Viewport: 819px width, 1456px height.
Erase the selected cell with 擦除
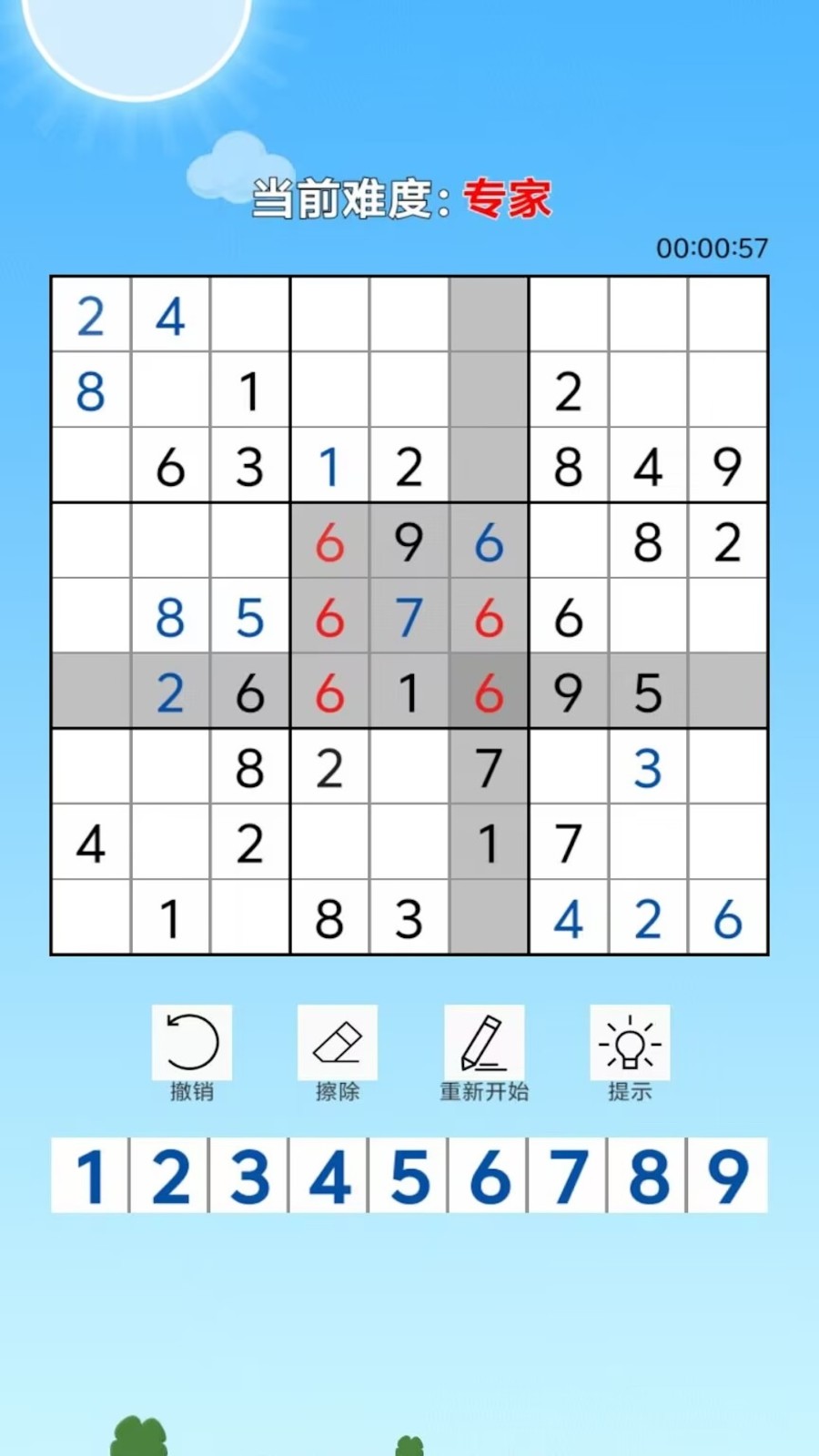point(337,1051)
